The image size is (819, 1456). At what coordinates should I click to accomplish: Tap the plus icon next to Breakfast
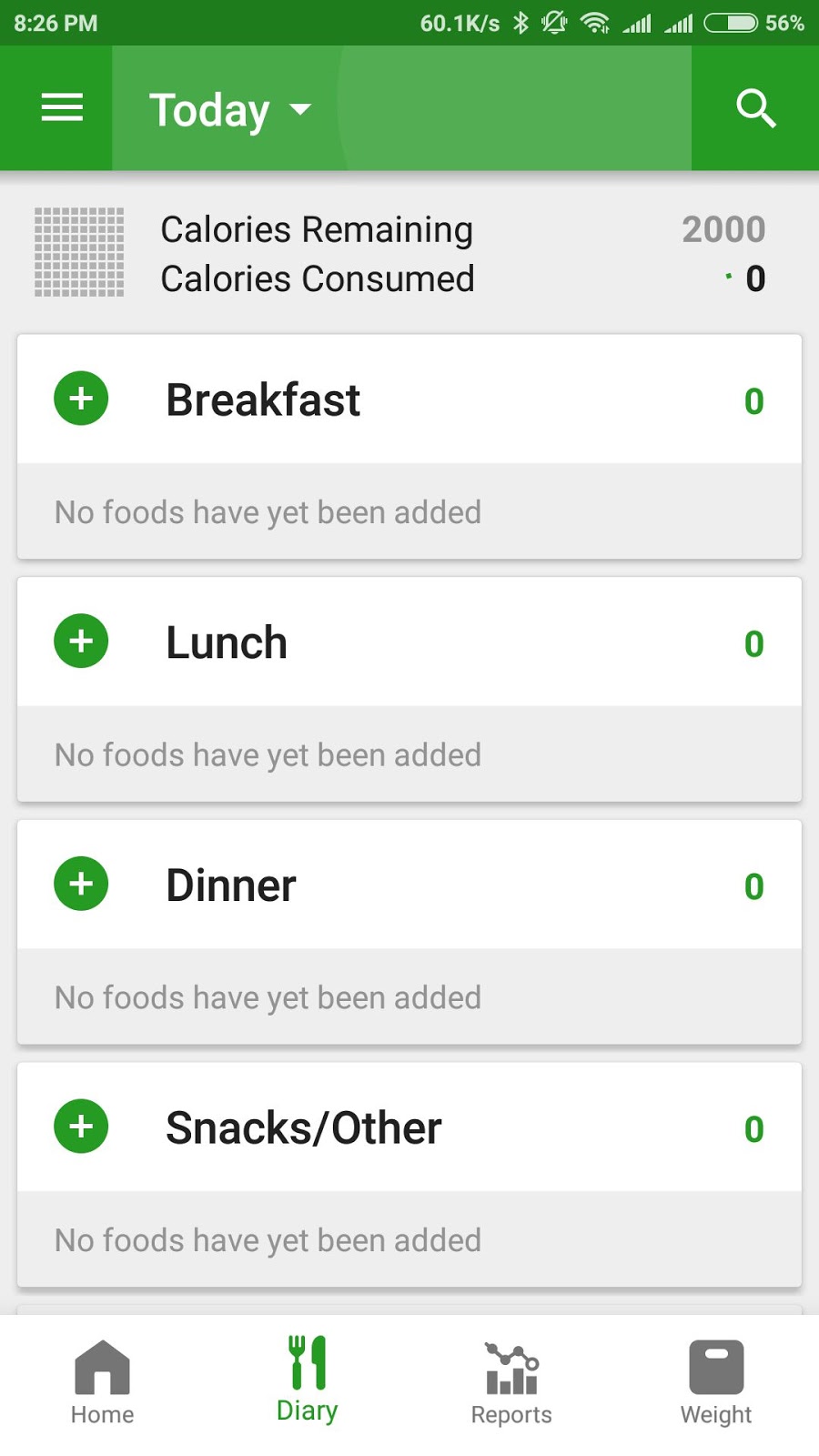81,399
